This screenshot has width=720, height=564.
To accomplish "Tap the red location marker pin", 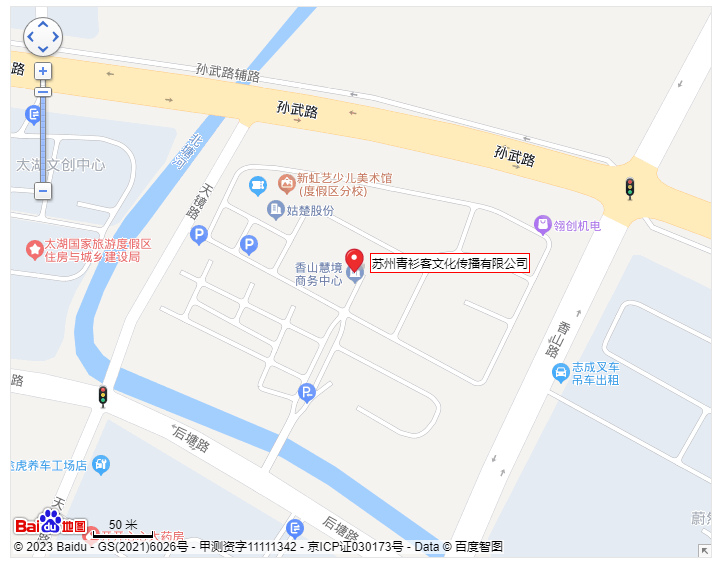I will [x=354, y=258].
